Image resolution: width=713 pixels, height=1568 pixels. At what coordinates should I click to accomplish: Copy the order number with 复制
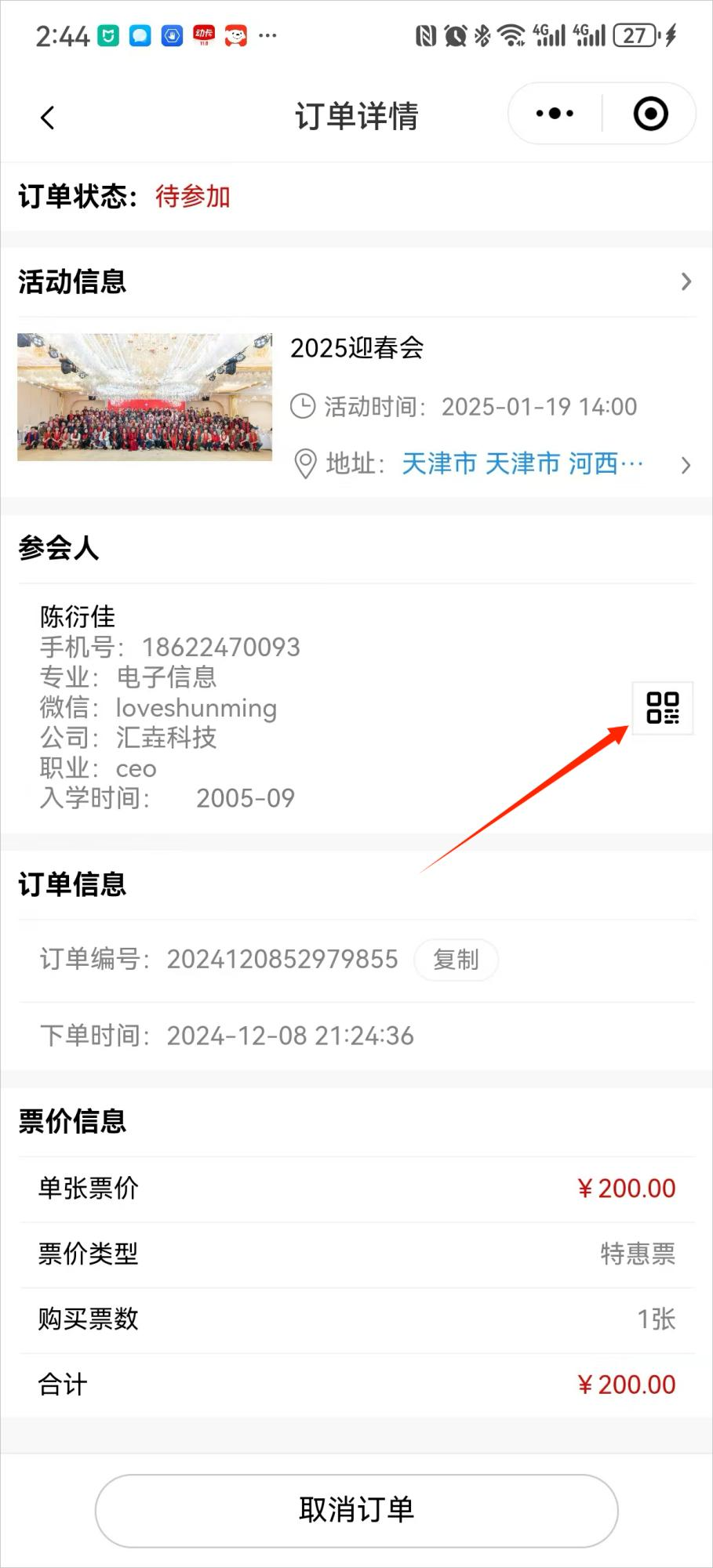pyautogui.click(x=456, y=960)
